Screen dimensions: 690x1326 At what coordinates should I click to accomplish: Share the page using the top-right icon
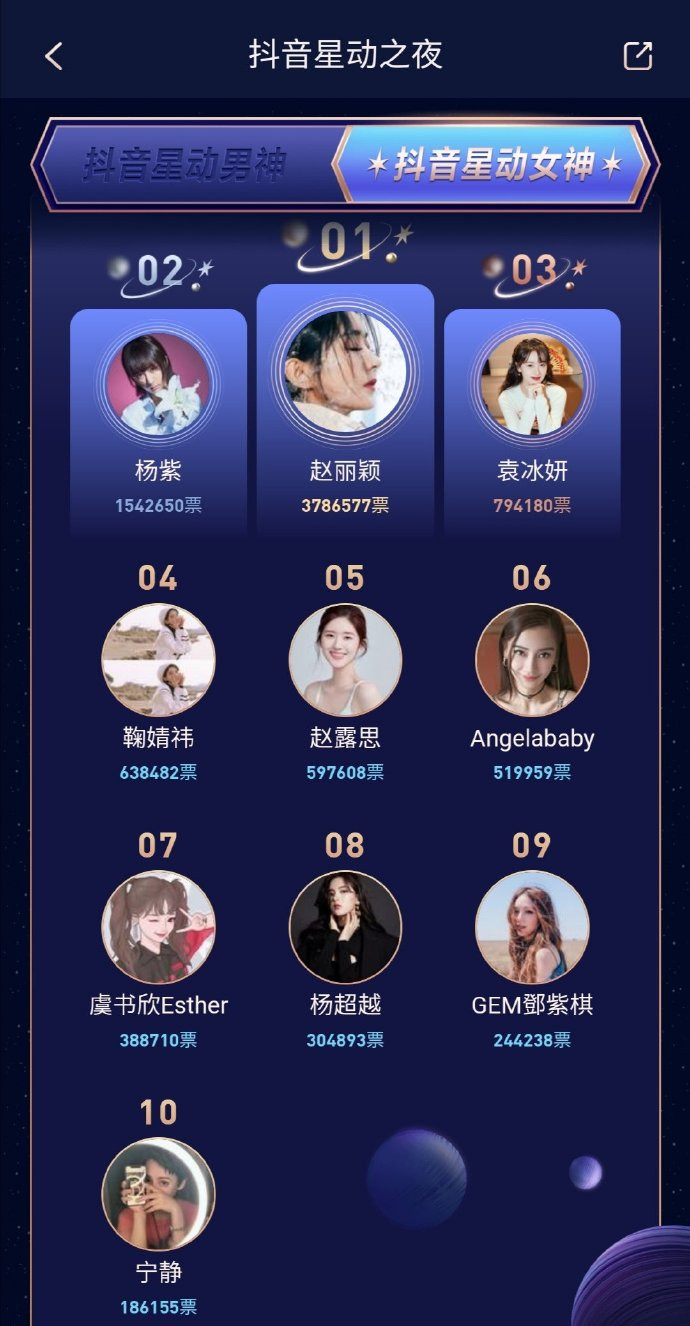point(637,56)
